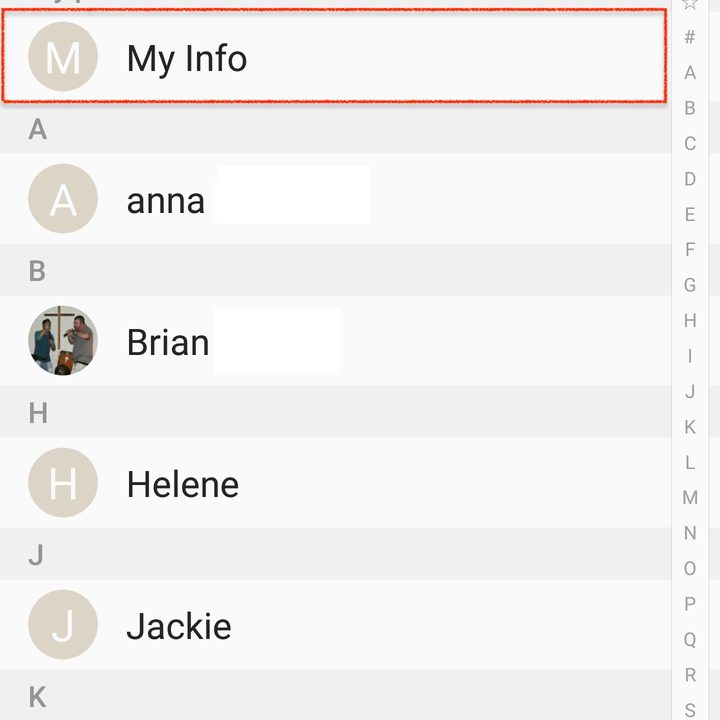Image resolution: width=720 pixels, height=720 pixels.
Task: Jump to letter S in index
Action: point(690,710)
